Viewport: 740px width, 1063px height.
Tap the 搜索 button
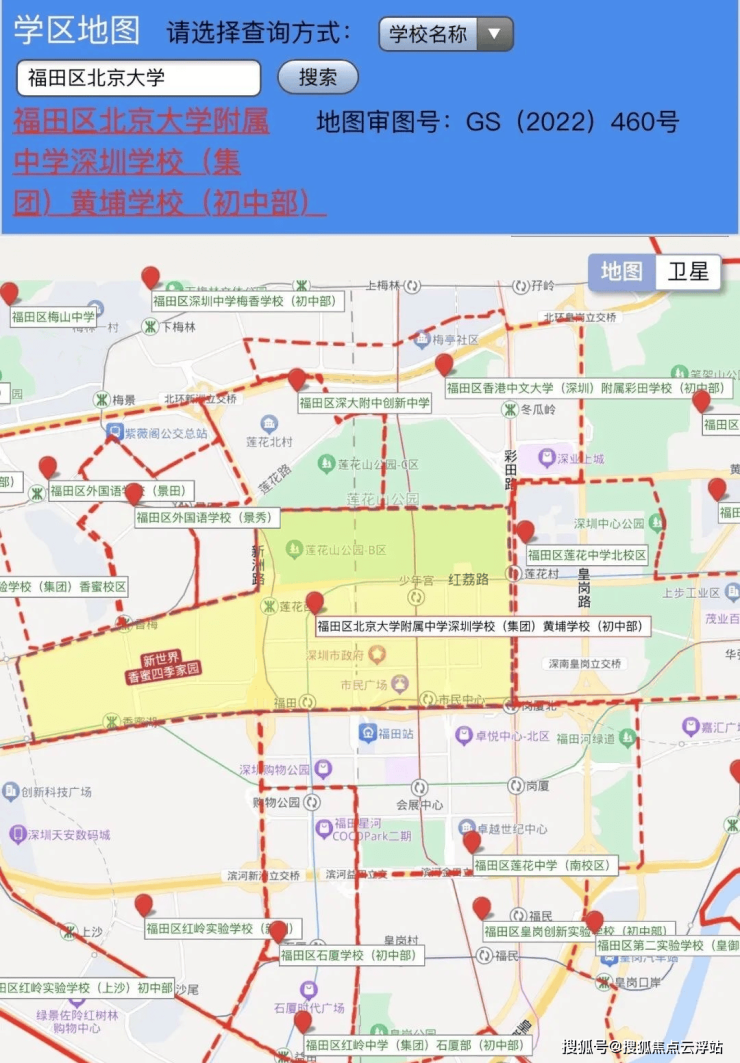pyautogui.click(x=317, y=77)
